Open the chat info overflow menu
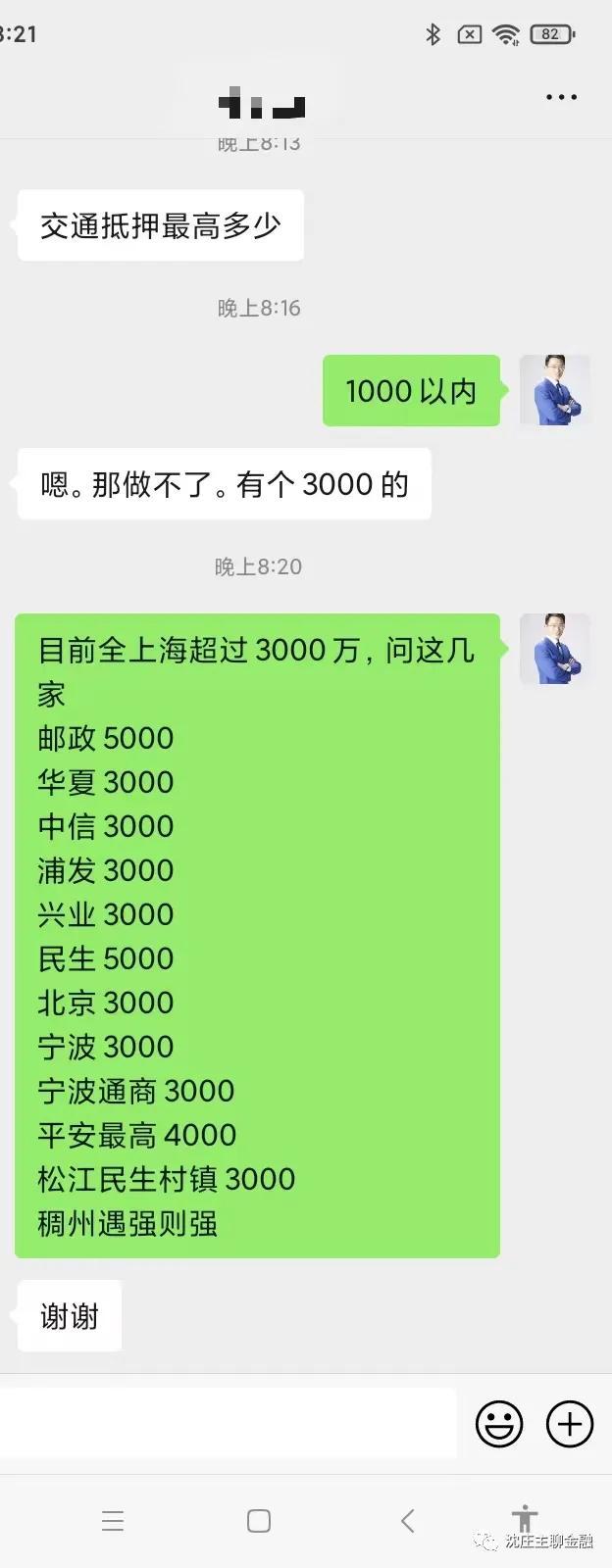The image size is (612, 1568). [561, 97]
